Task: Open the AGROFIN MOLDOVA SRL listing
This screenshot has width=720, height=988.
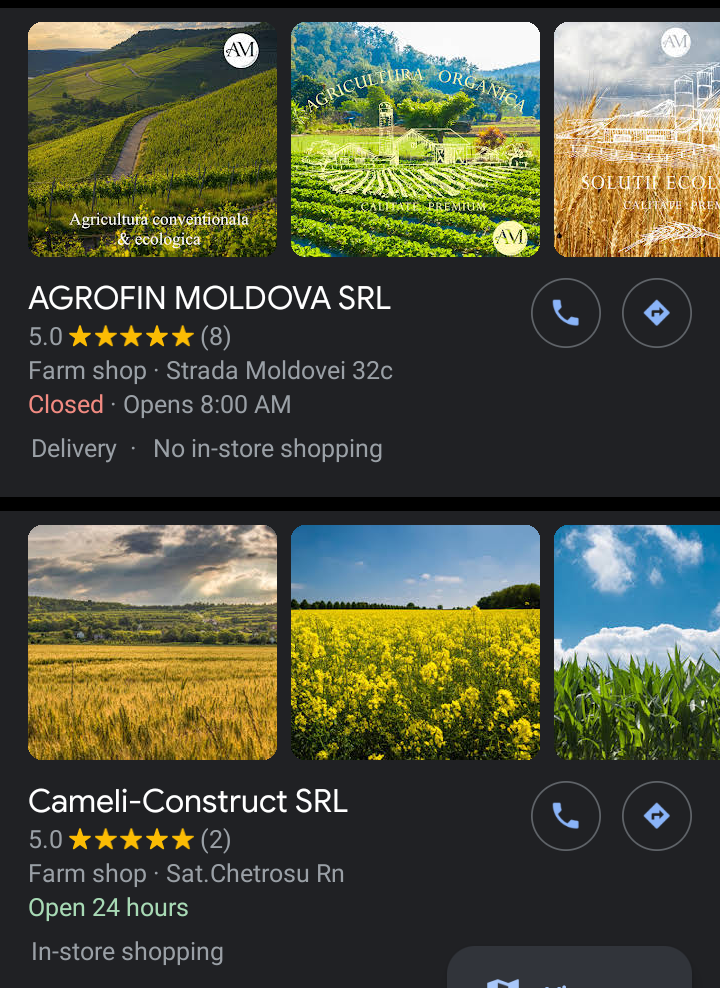Action: 209,298
